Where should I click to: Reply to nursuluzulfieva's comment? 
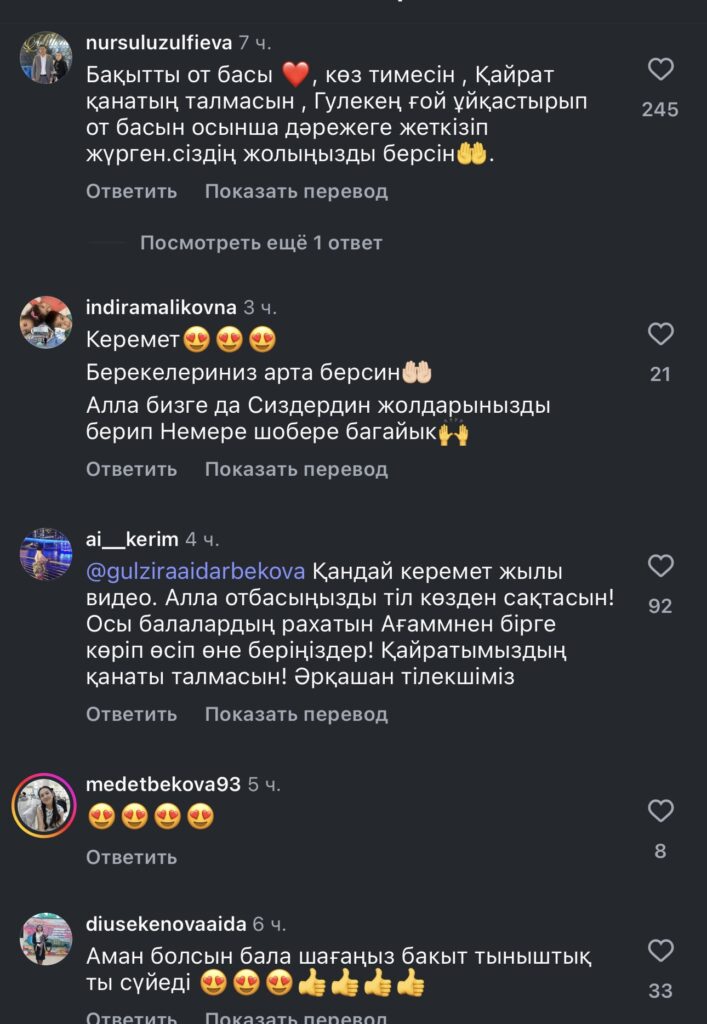[131, 191]
